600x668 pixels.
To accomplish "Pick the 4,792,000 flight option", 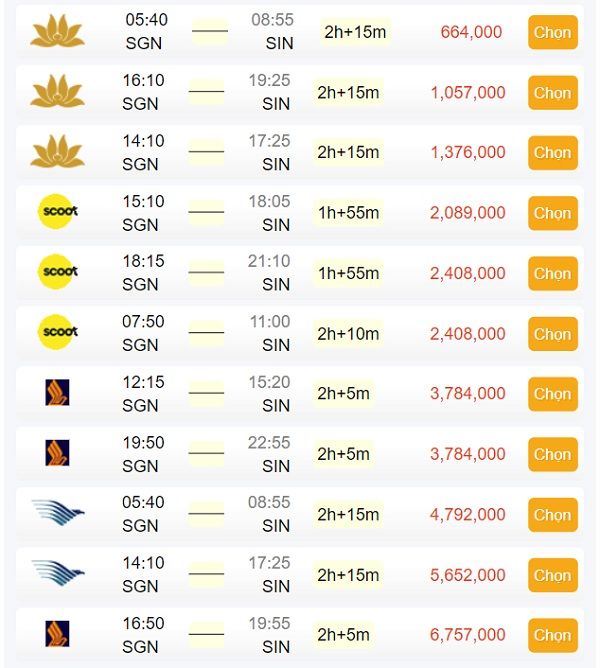I will coord(552,515).
